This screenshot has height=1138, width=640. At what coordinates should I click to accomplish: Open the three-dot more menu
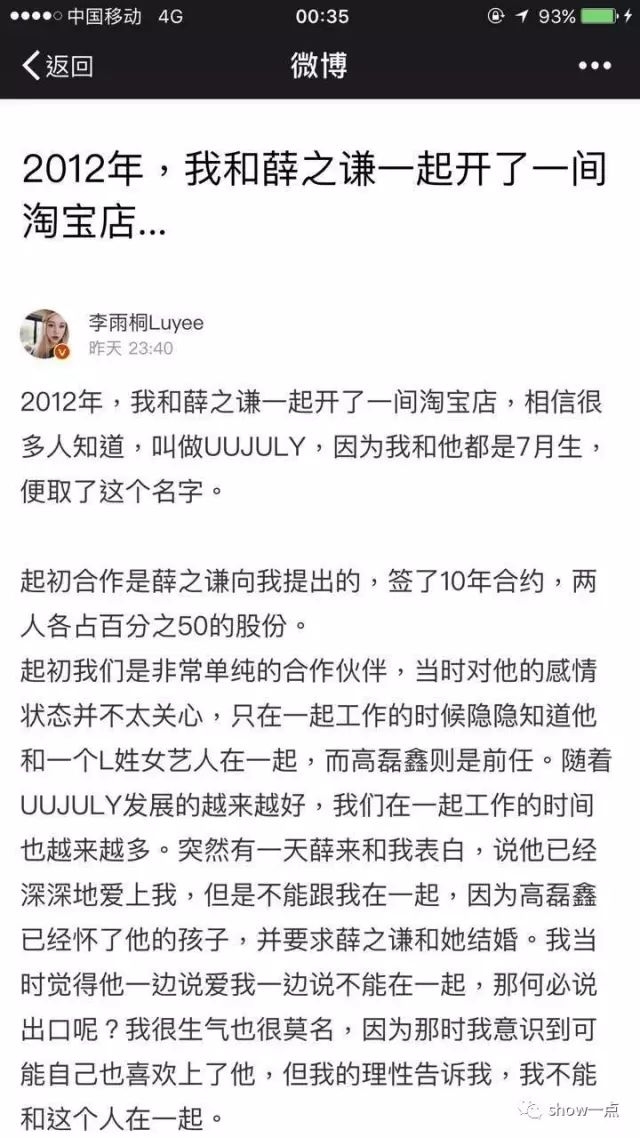[594, 66]
